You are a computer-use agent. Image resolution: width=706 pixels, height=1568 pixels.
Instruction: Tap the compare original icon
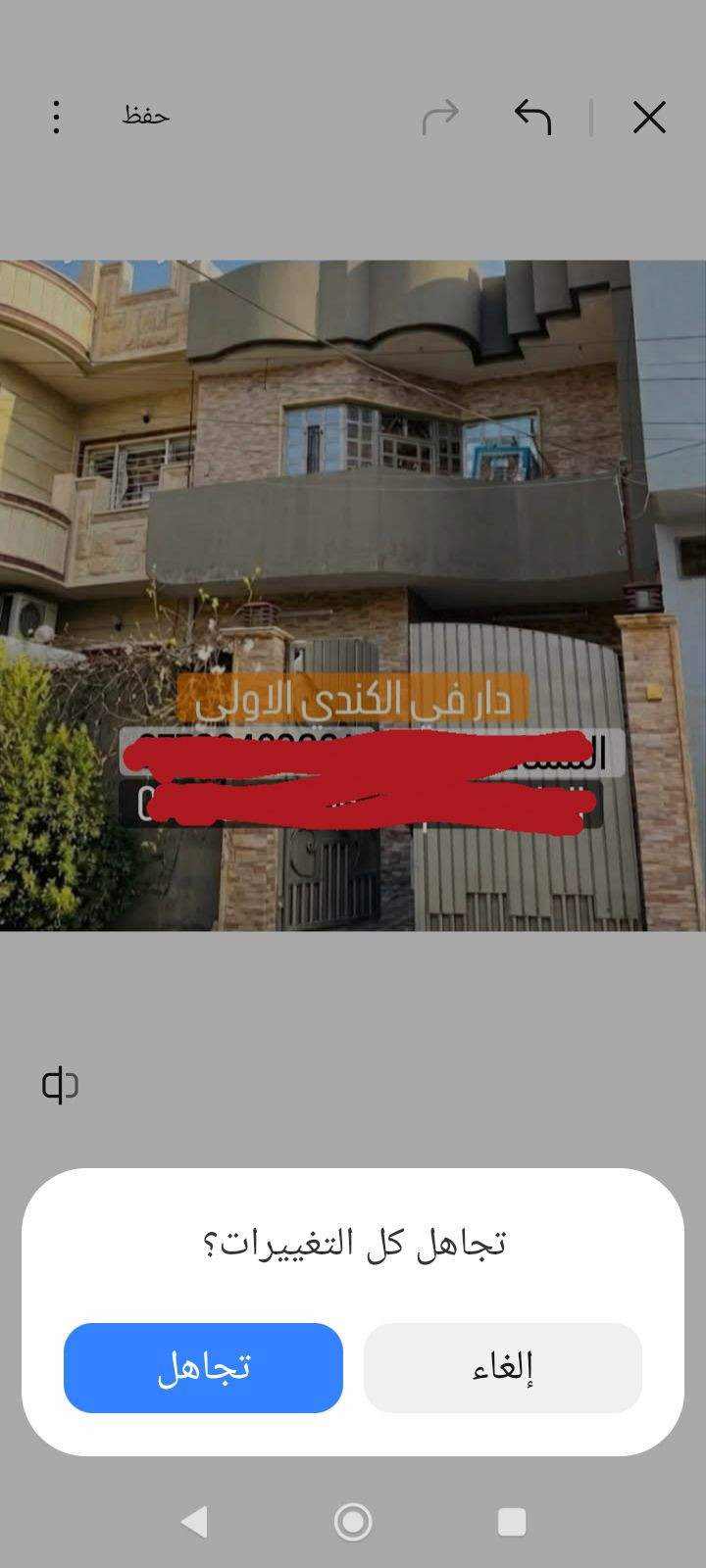pos(60,1085)
